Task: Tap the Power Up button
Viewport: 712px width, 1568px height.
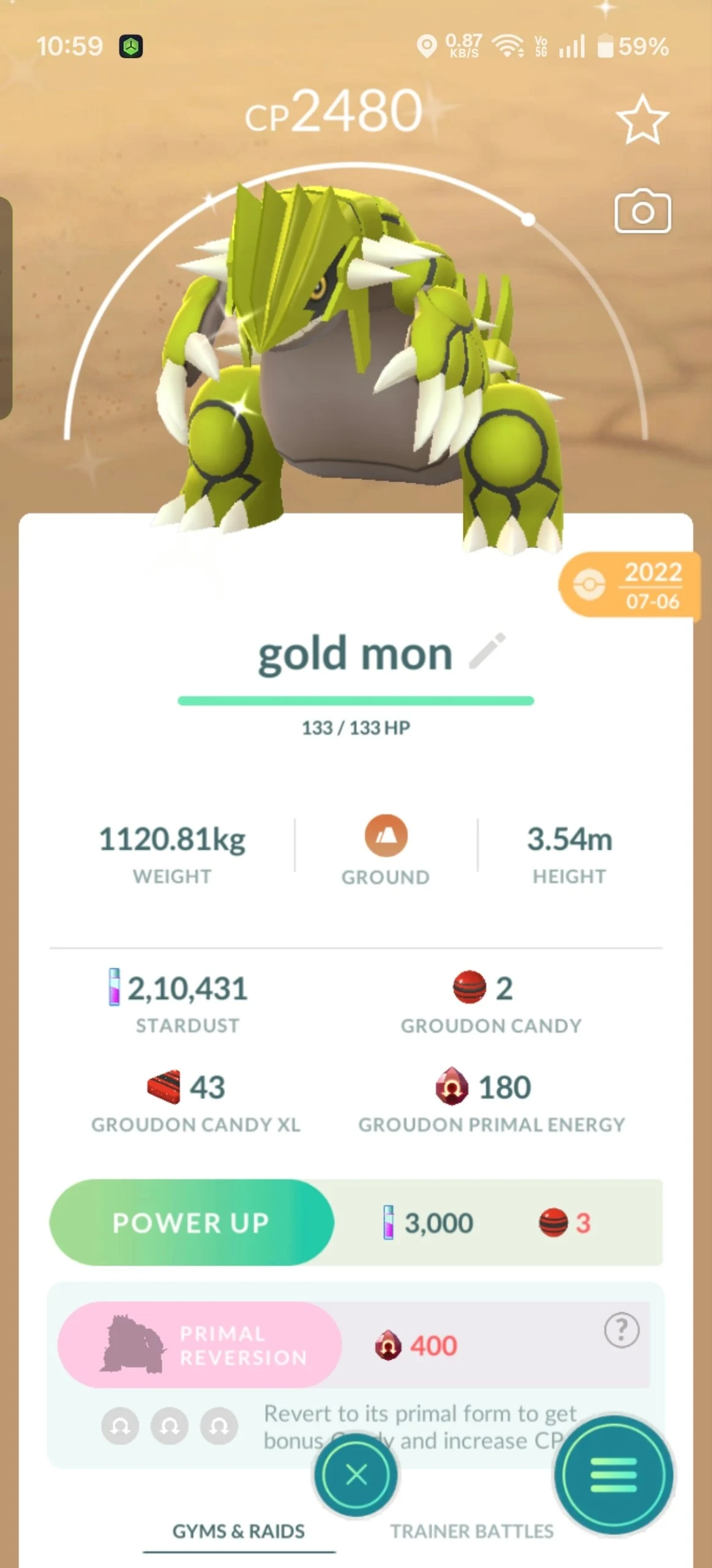Action: (x=191, y=1223)
